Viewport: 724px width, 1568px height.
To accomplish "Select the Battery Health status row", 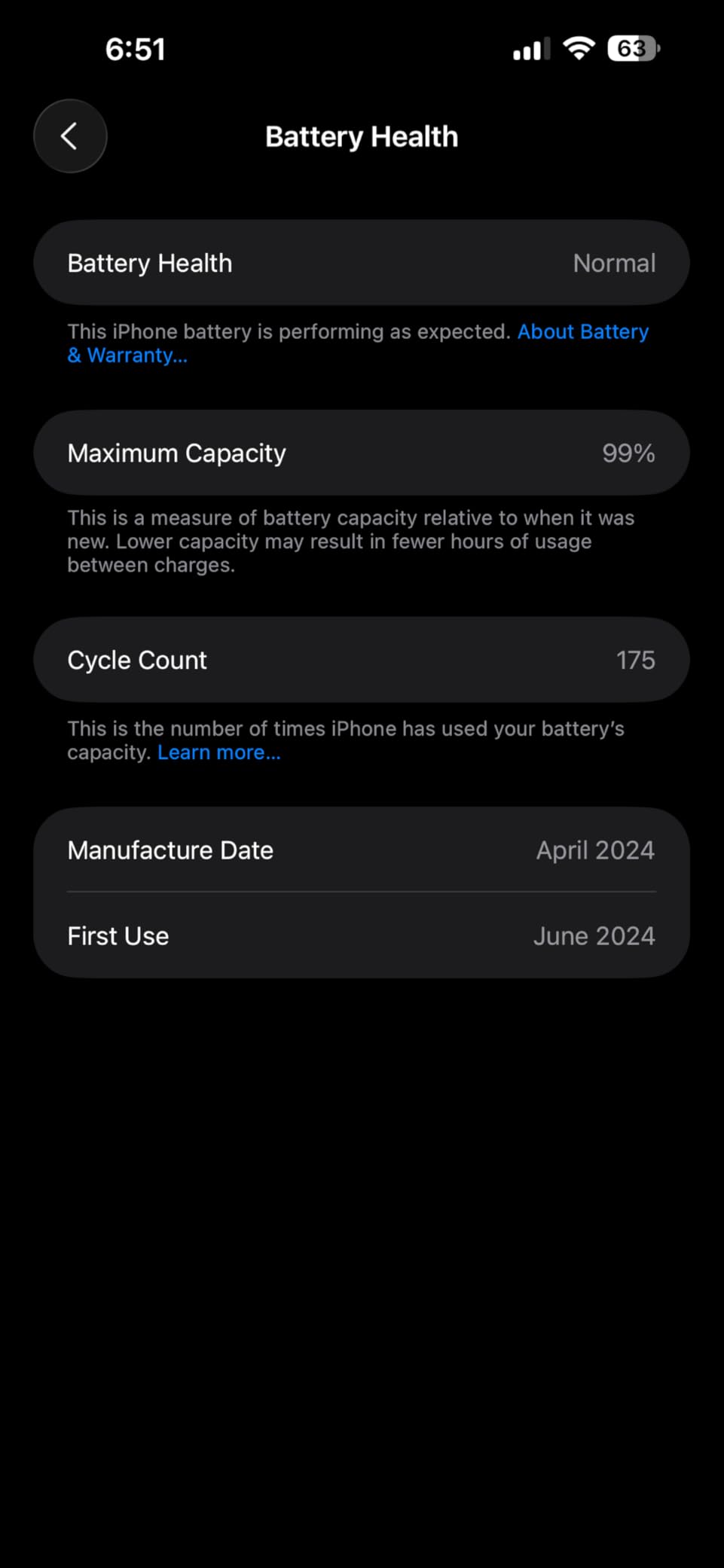I will [362, 263].
